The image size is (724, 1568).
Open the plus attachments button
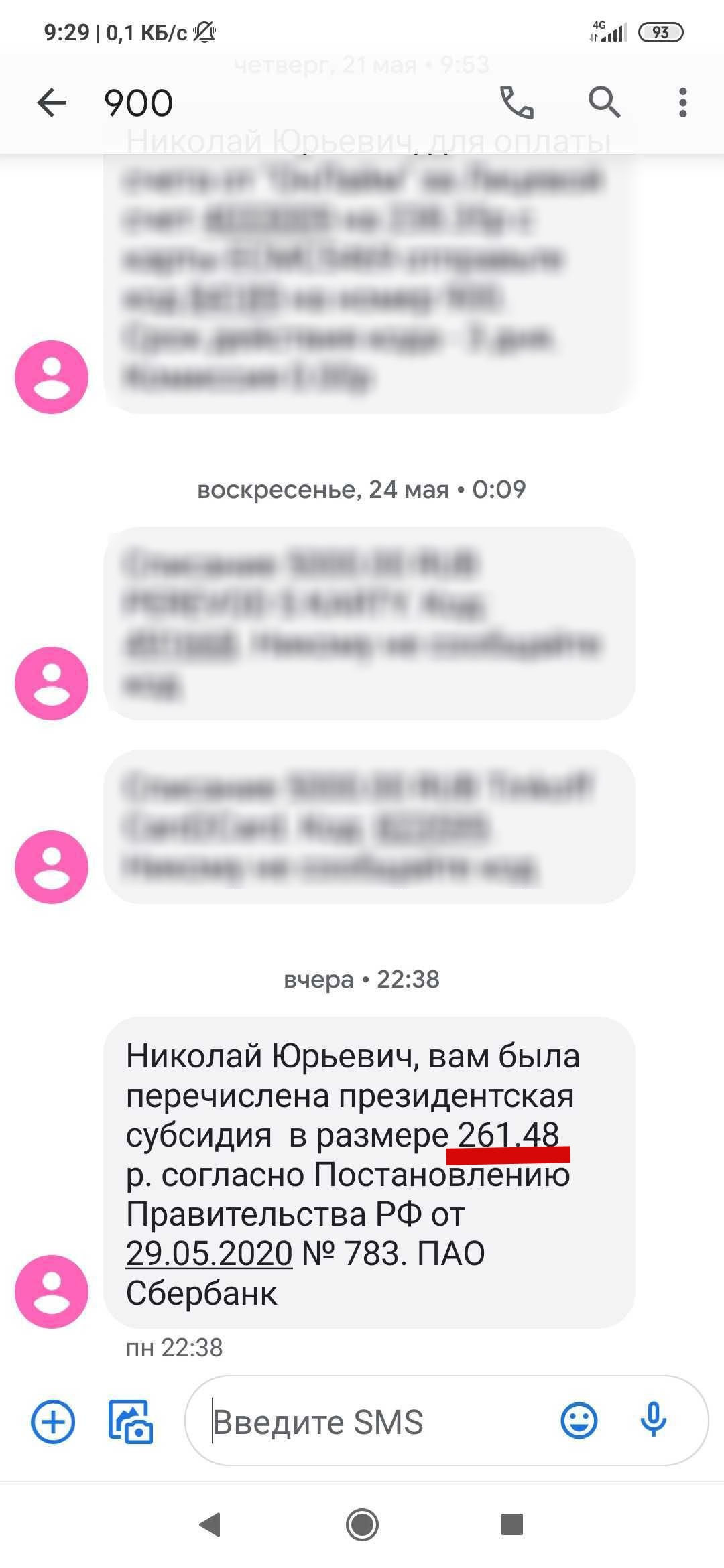click(53, 1422)
